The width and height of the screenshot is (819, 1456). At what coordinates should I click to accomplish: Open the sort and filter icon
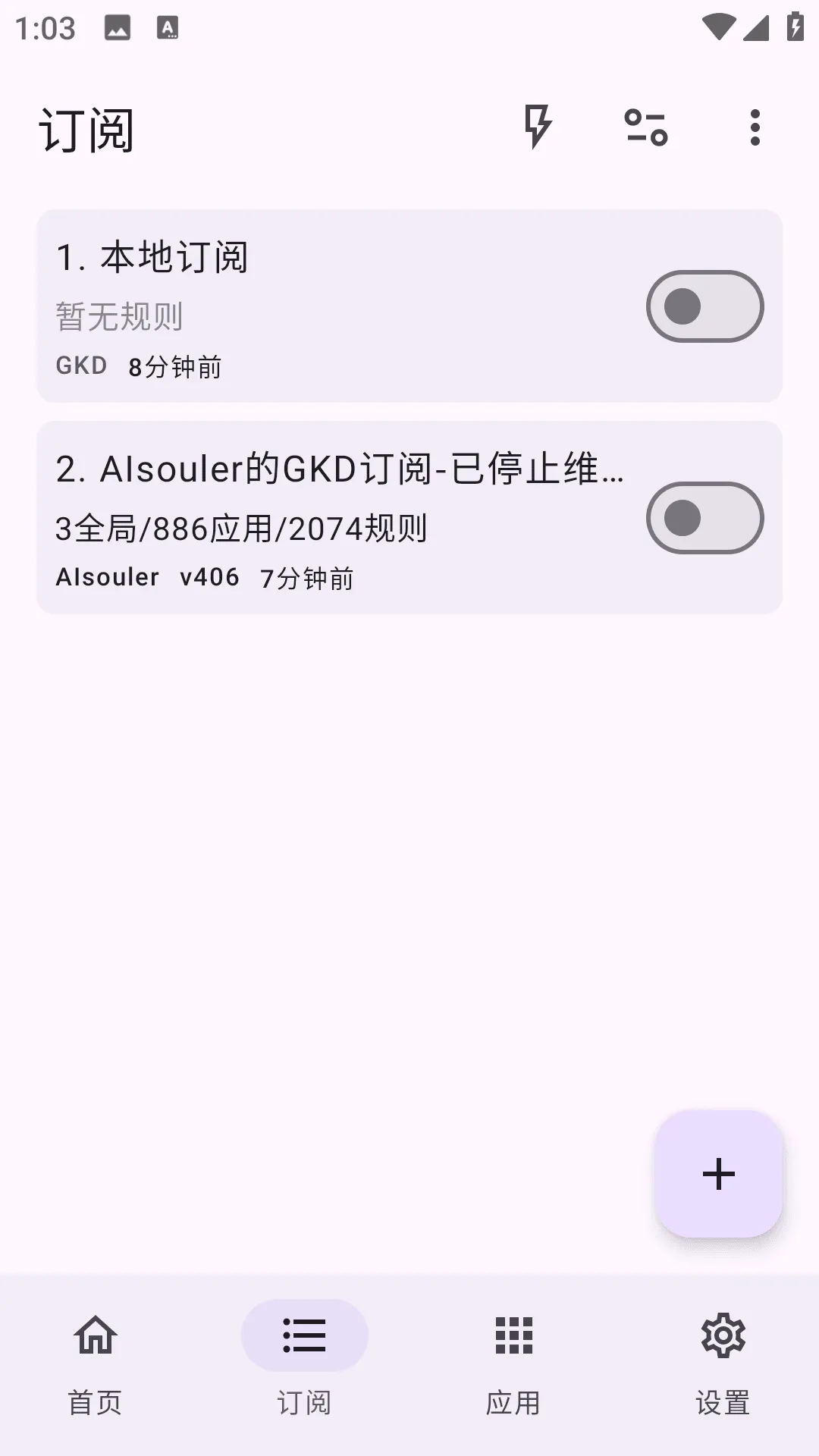coord(645,128)
